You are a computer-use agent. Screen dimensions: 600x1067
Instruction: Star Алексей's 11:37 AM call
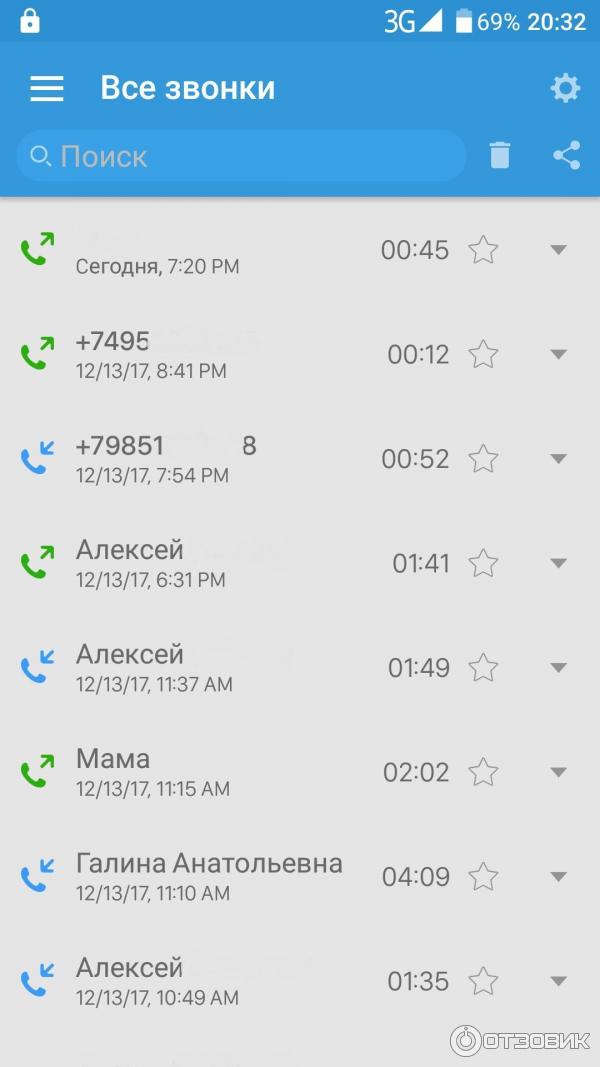(483, 667)
